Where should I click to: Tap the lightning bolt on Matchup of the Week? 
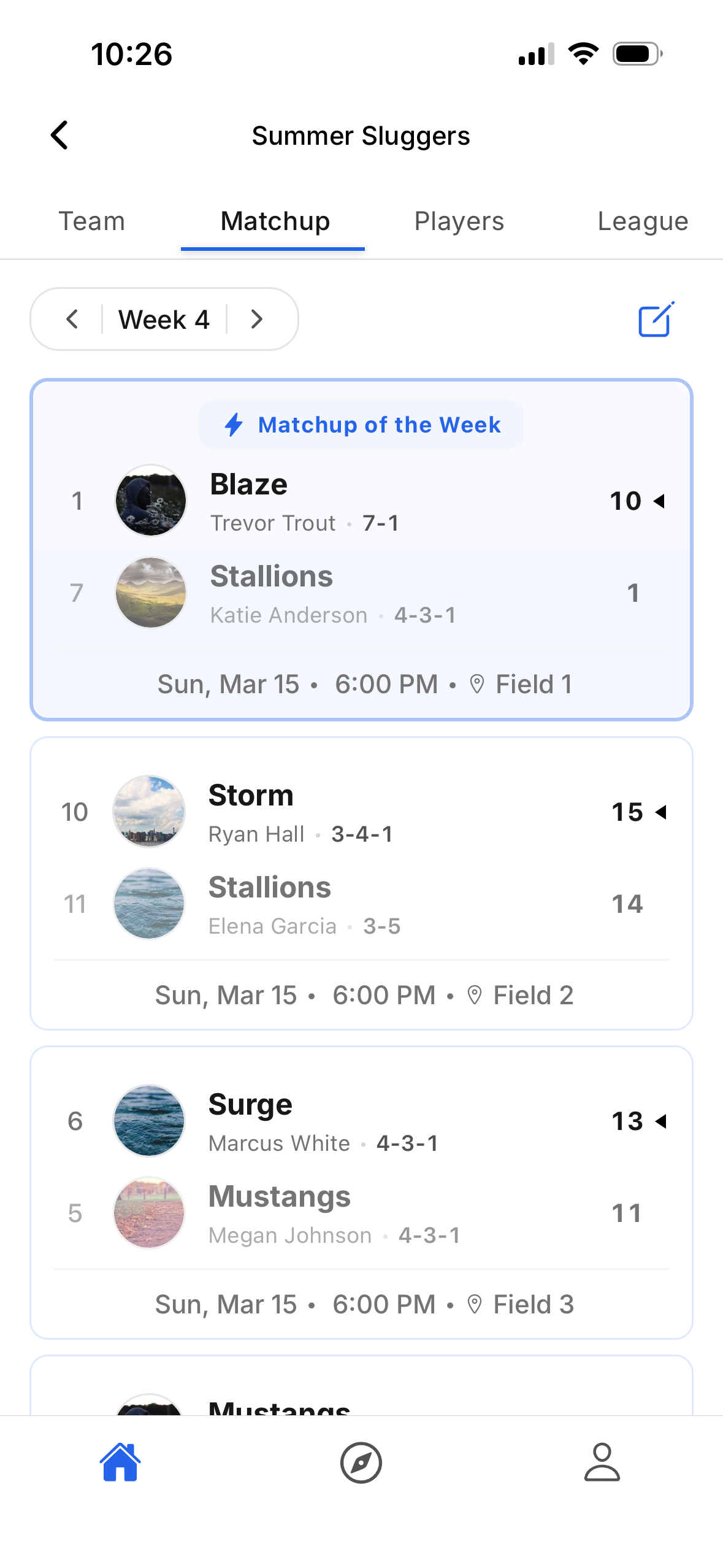[234, 424]
